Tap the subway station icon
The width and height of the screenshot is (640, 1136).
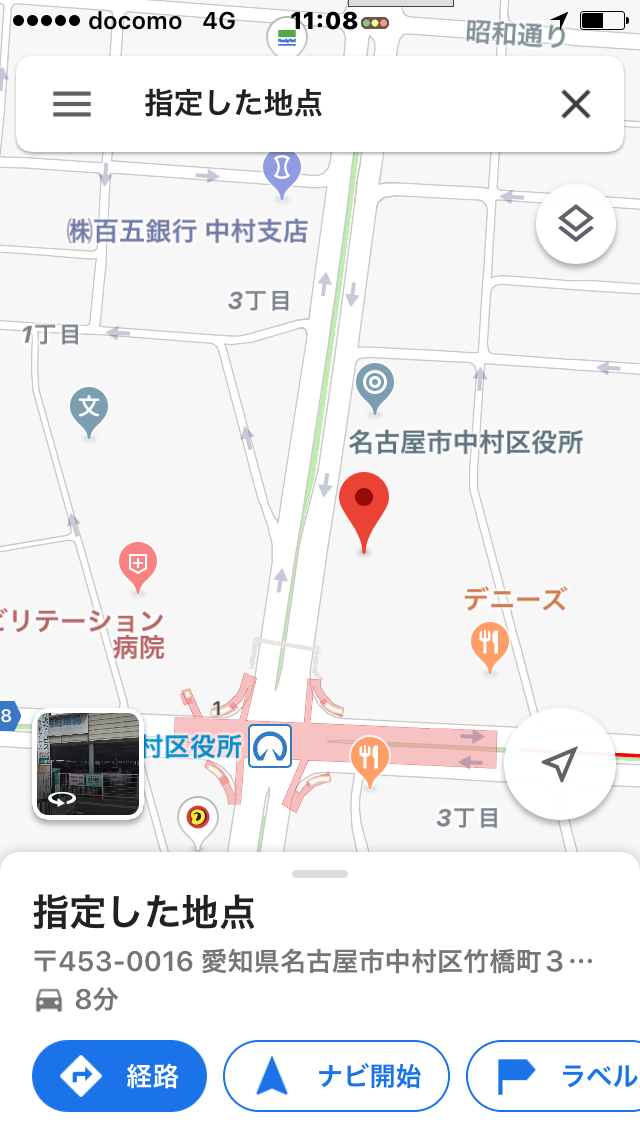(x=270, y=746)
